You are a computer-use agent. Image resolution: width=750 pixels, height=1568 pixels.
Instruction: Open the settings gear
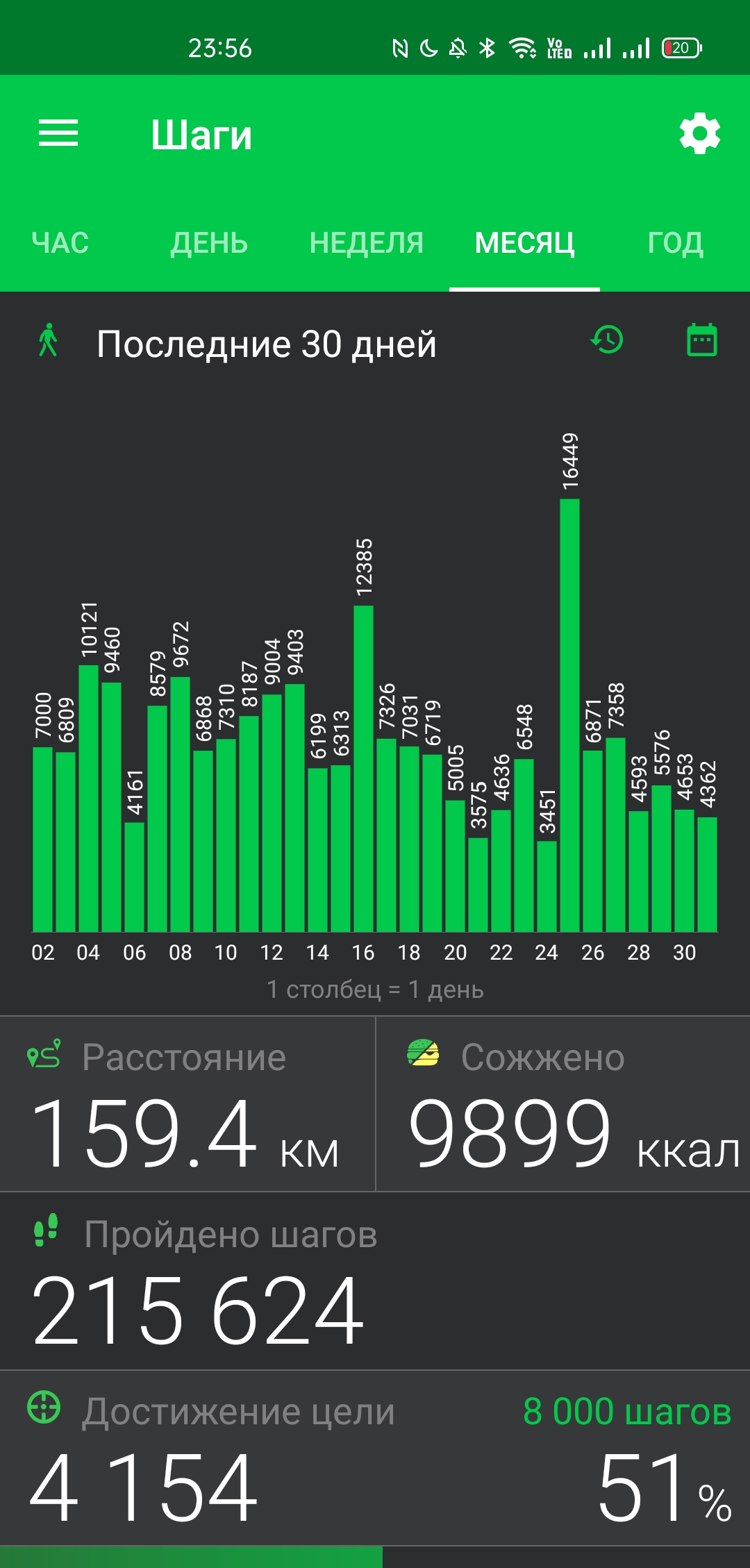pyautogui.click(x=699, y=133)
